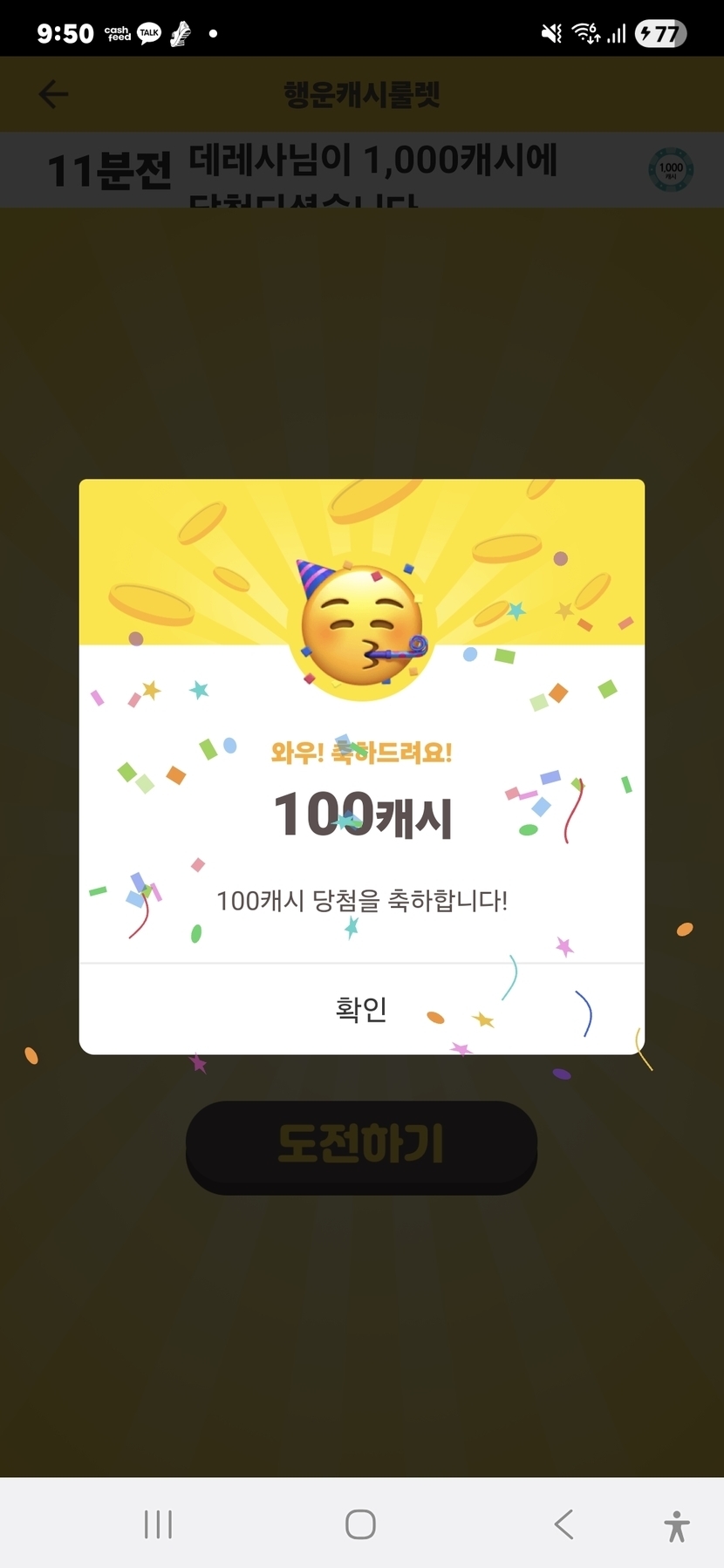Open the accessibility shortcut
724x1568 pixels.
(676, 1526)
